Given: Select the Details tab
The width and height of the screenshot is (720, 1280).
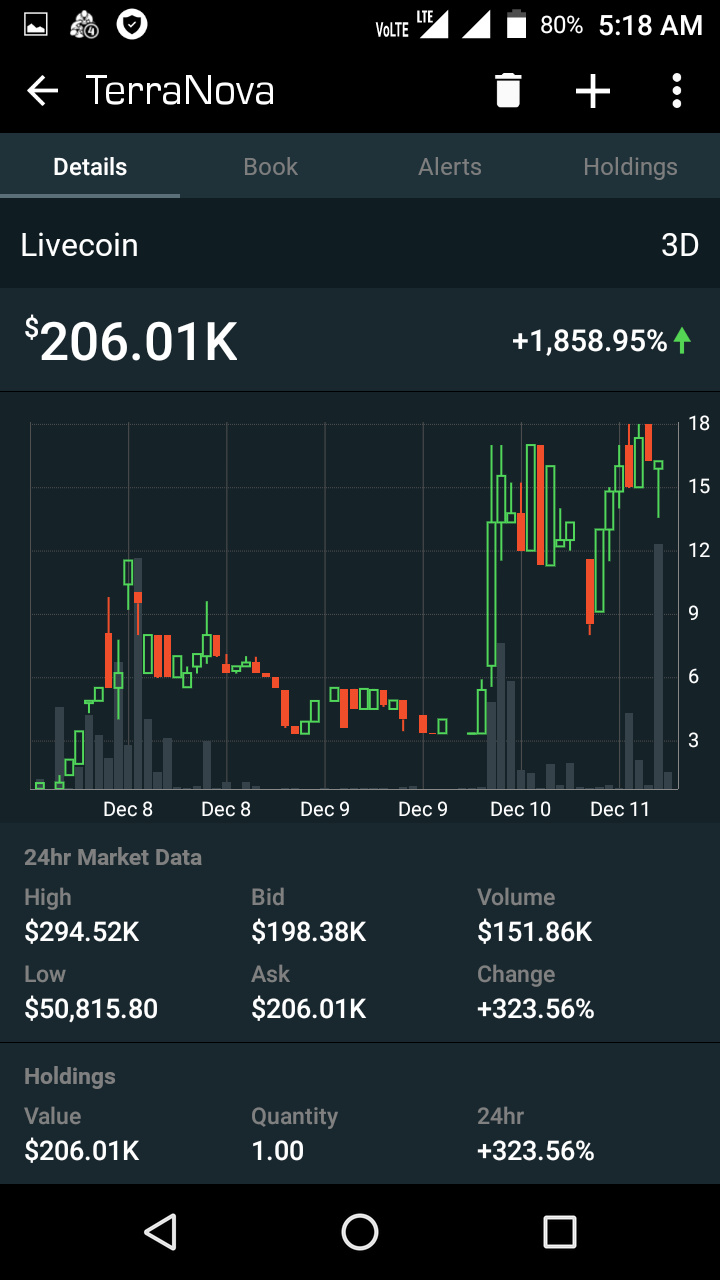Looking at the screenshot, I should coord(90,167).
